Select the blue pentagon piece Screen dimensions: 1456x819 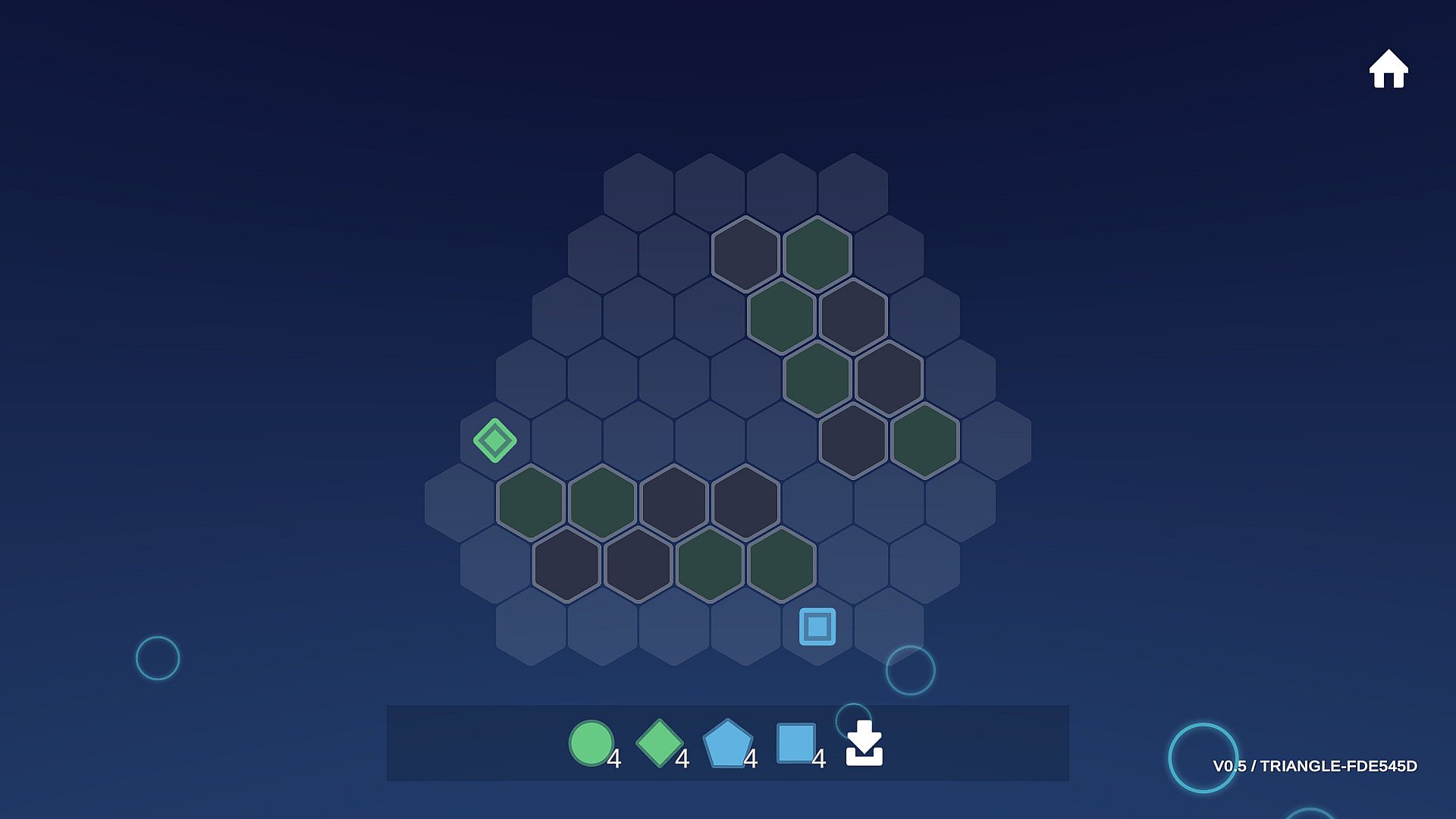tap(727, 743)
